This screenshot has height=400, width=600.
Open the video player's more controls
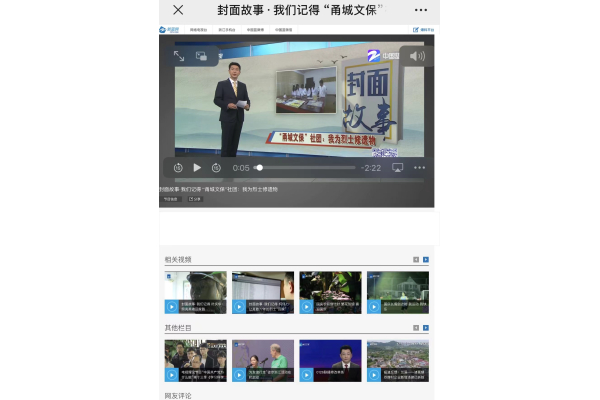click(x=419, y=168)
